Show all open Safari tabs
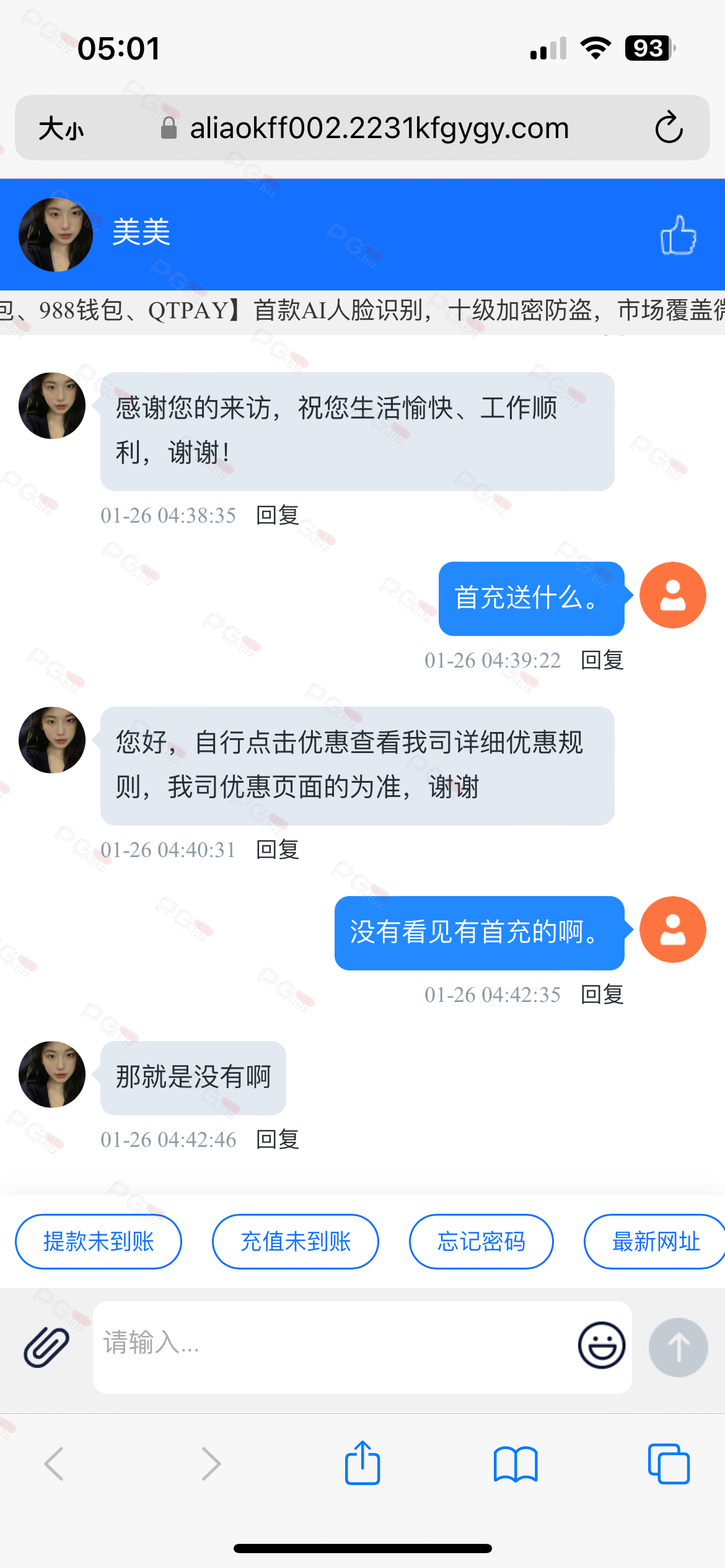 (668, 1463)
